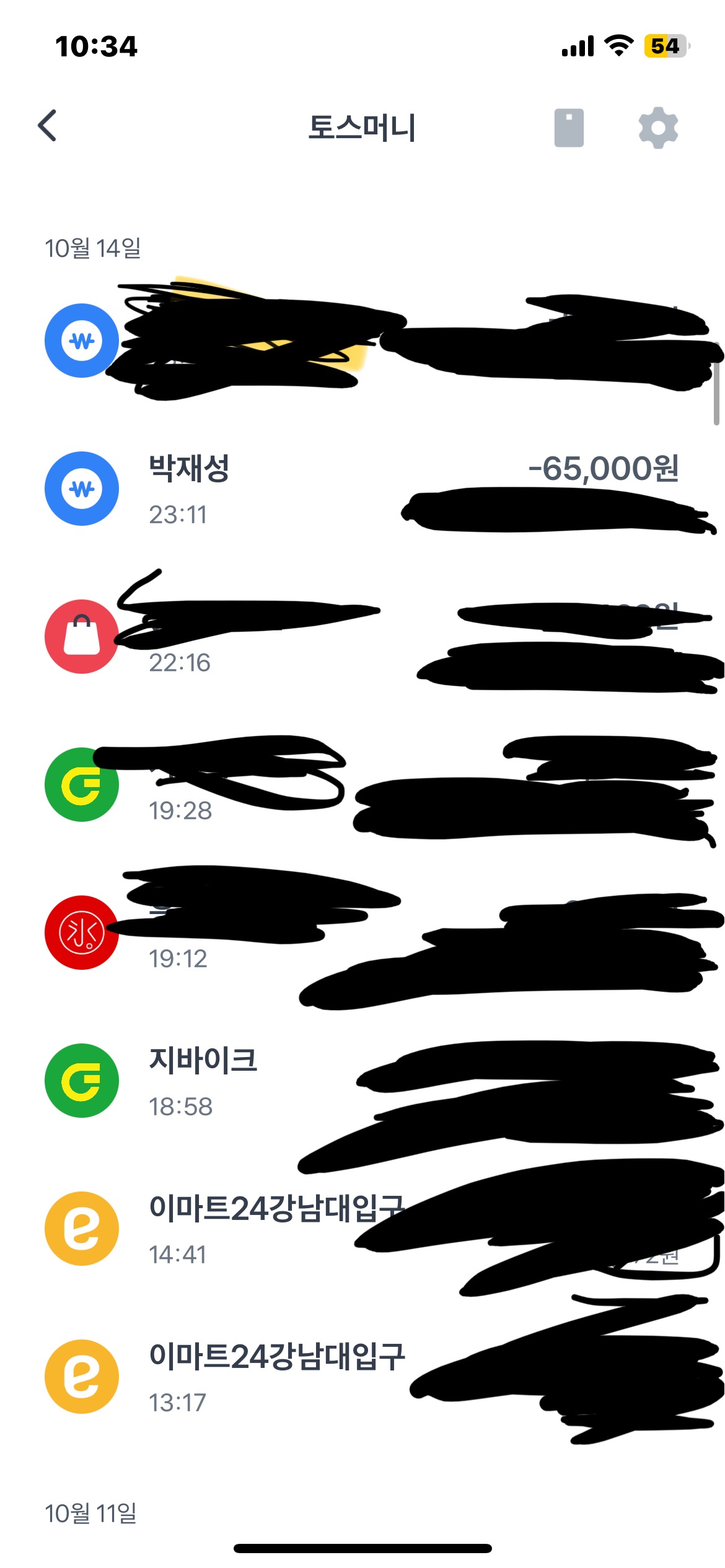View the 이마트24강남대입구 payment at 13:17

[x=362, y=1377]
